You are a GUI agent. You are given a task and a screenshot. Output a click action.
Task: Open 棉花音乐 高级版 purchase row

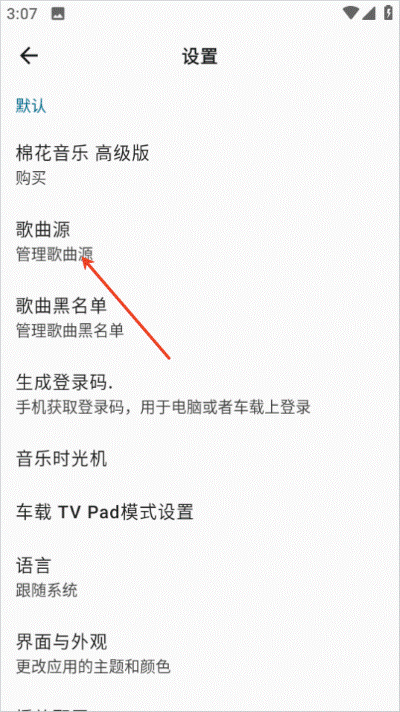click(200, 164)
